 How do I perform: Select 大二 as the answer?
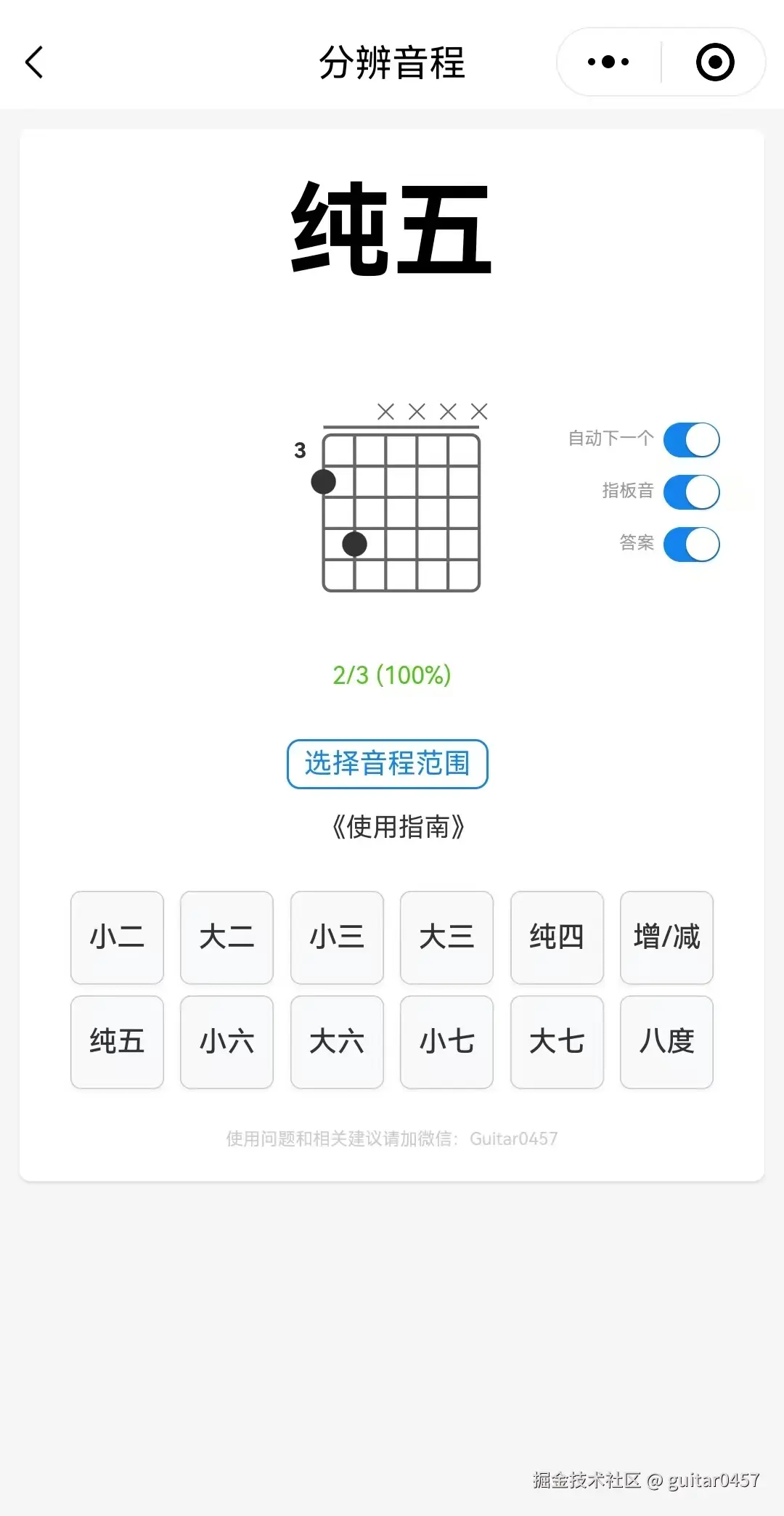click(226, 937)
